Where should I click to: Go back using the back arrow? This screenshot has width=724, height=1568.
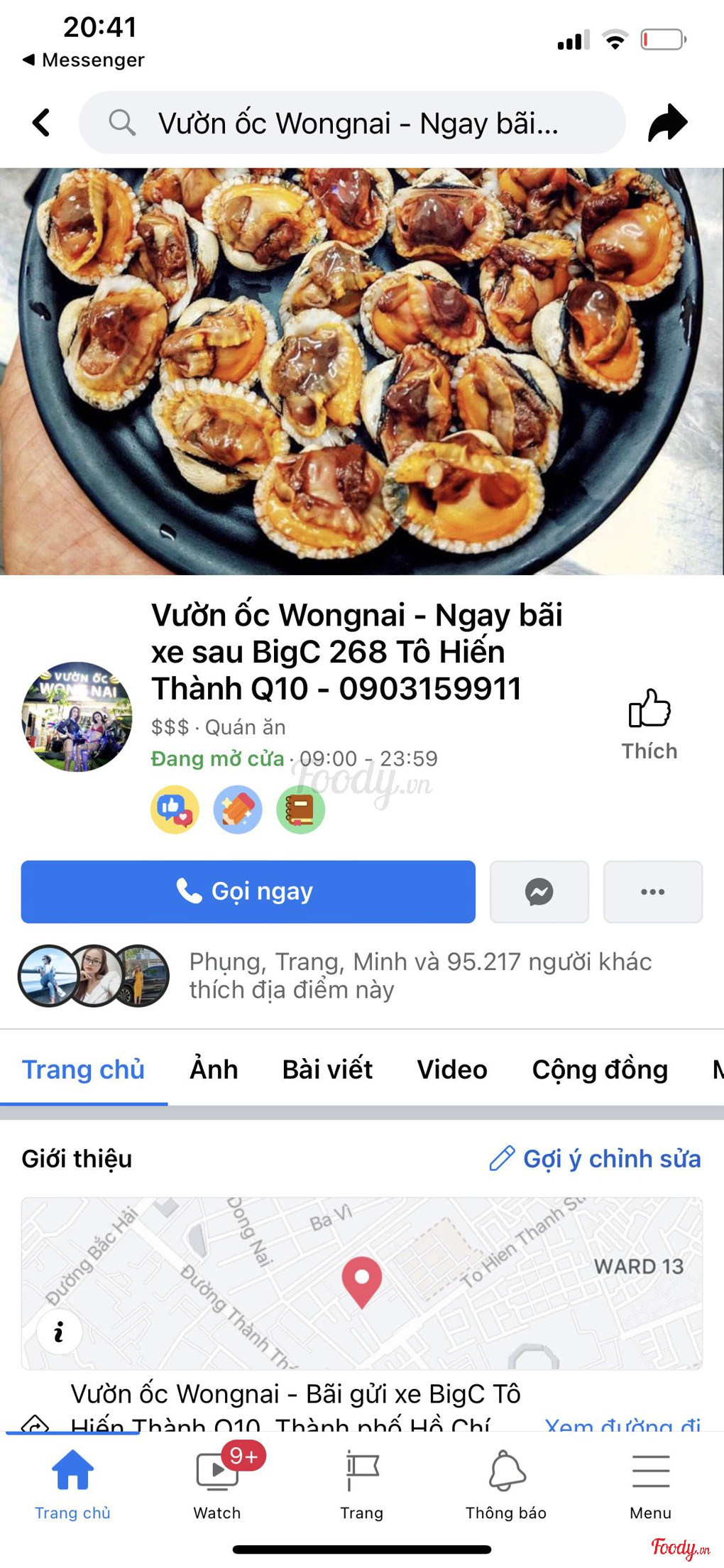(41, 122)
